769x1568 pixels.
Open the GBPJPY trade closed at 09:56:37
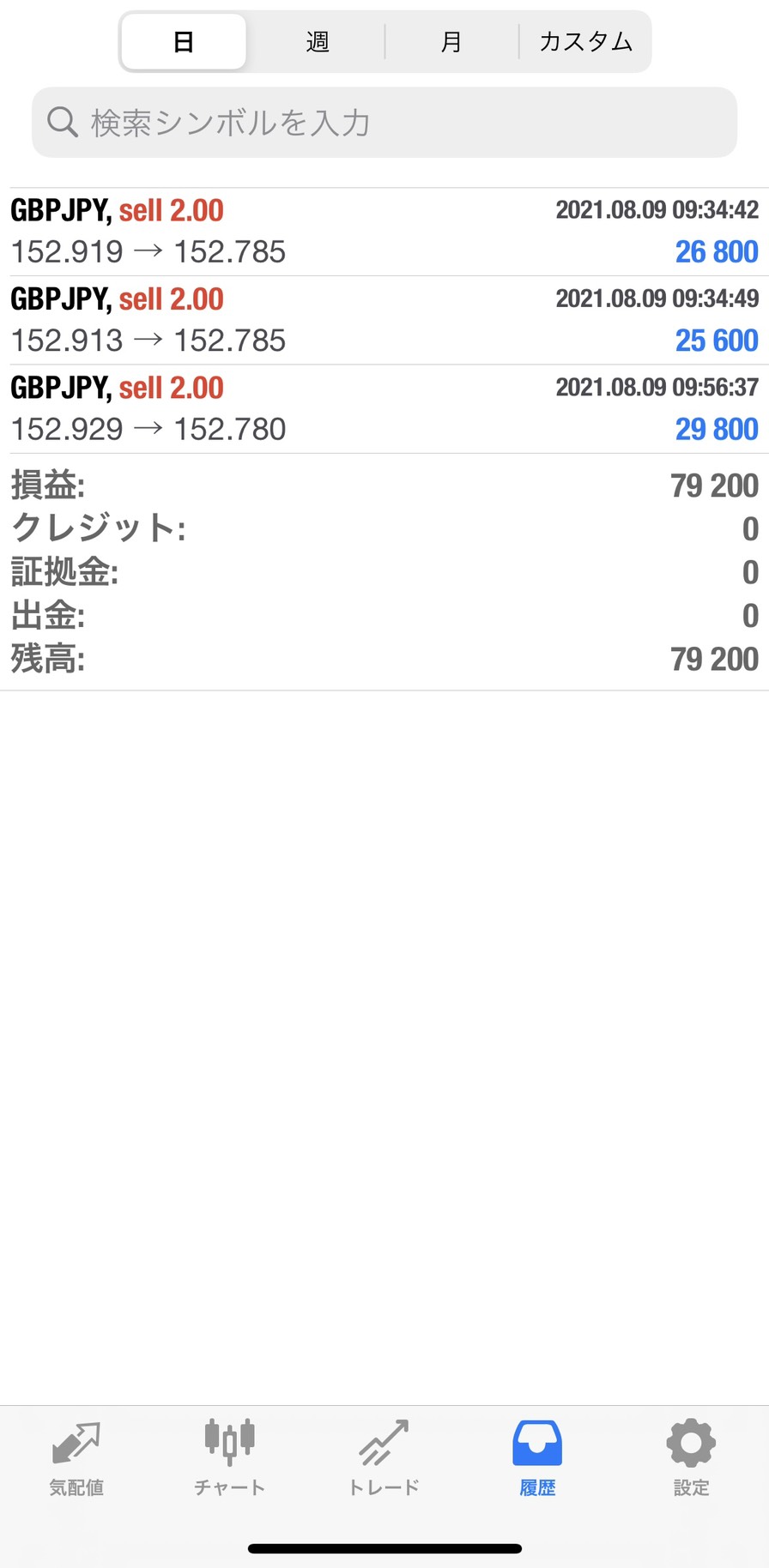point(384,408)
